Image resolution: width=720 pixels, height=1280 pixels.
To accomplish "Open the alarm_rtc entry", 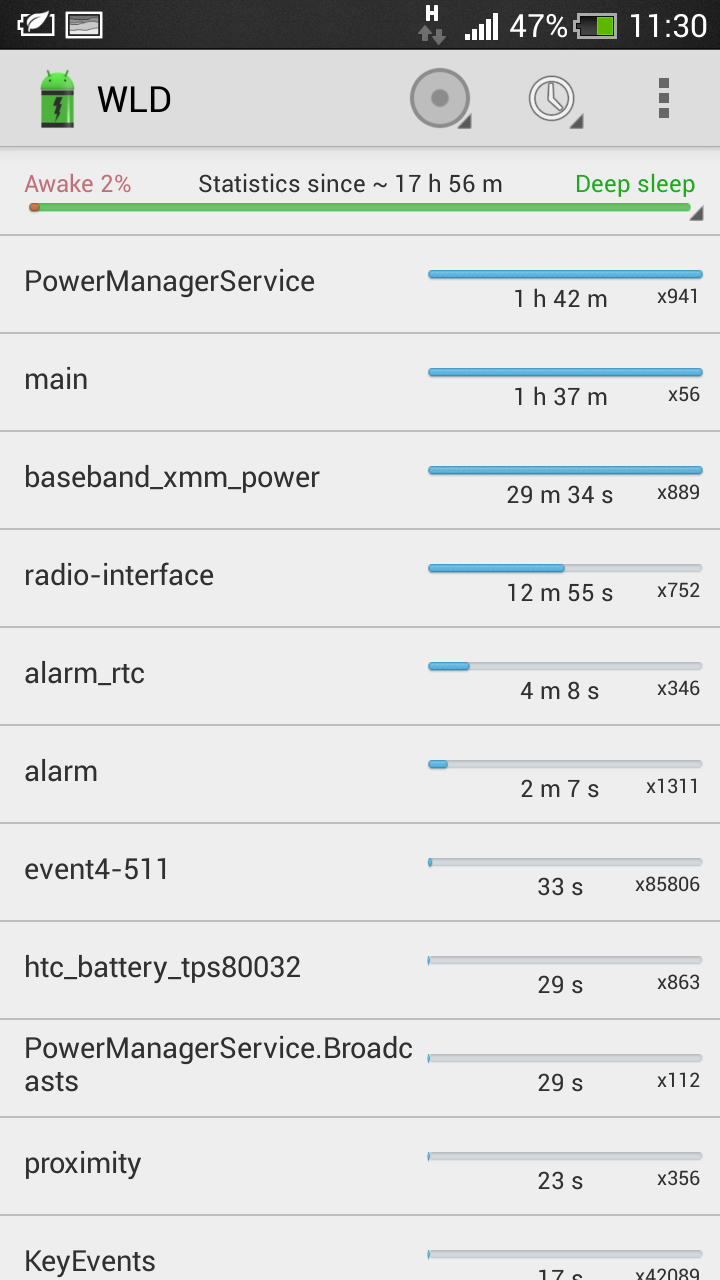I will click(x=360, y=677).
